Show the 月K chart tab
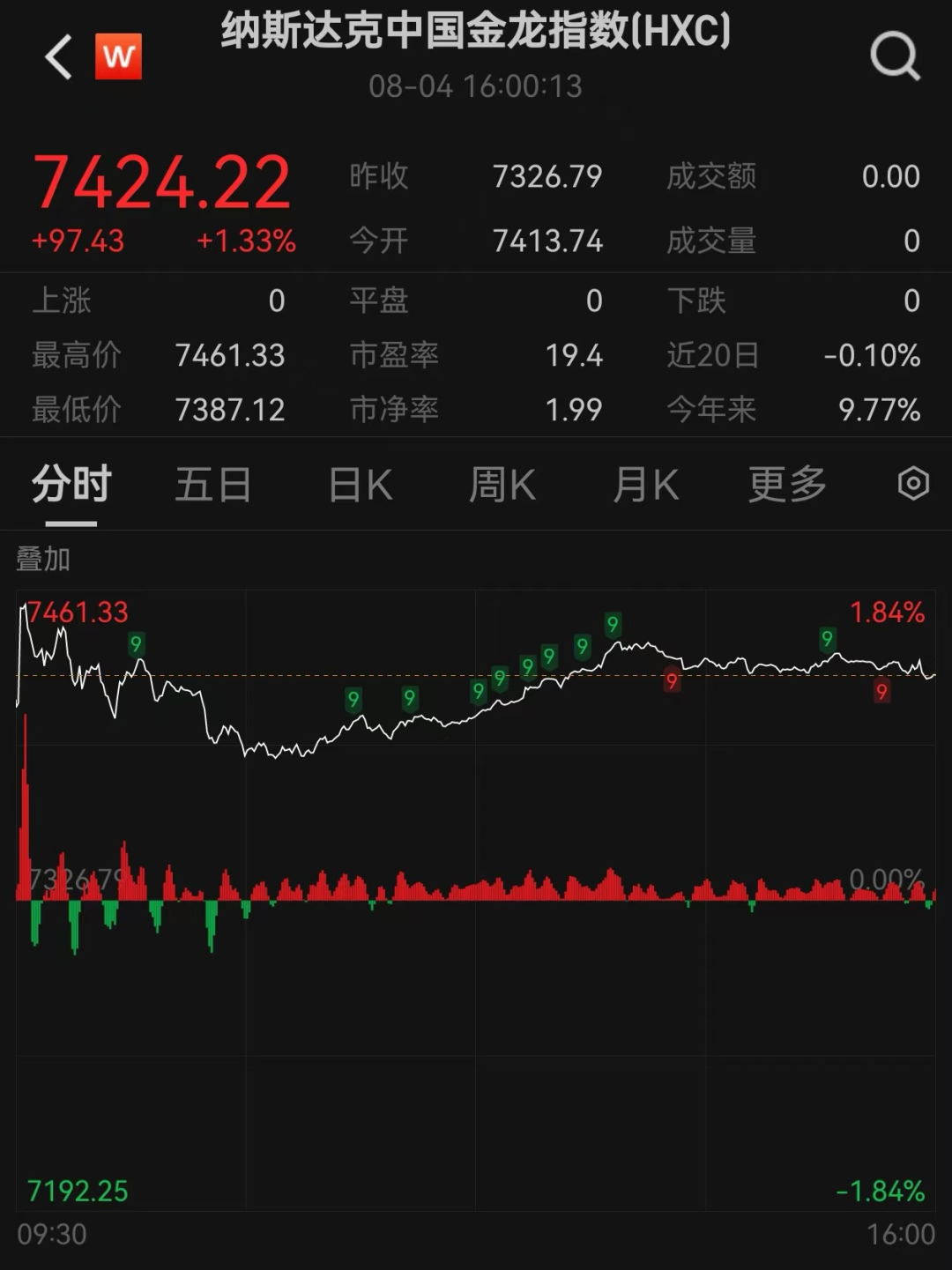The height and width of the screenshot is (1270, 952). coord(645,485)
